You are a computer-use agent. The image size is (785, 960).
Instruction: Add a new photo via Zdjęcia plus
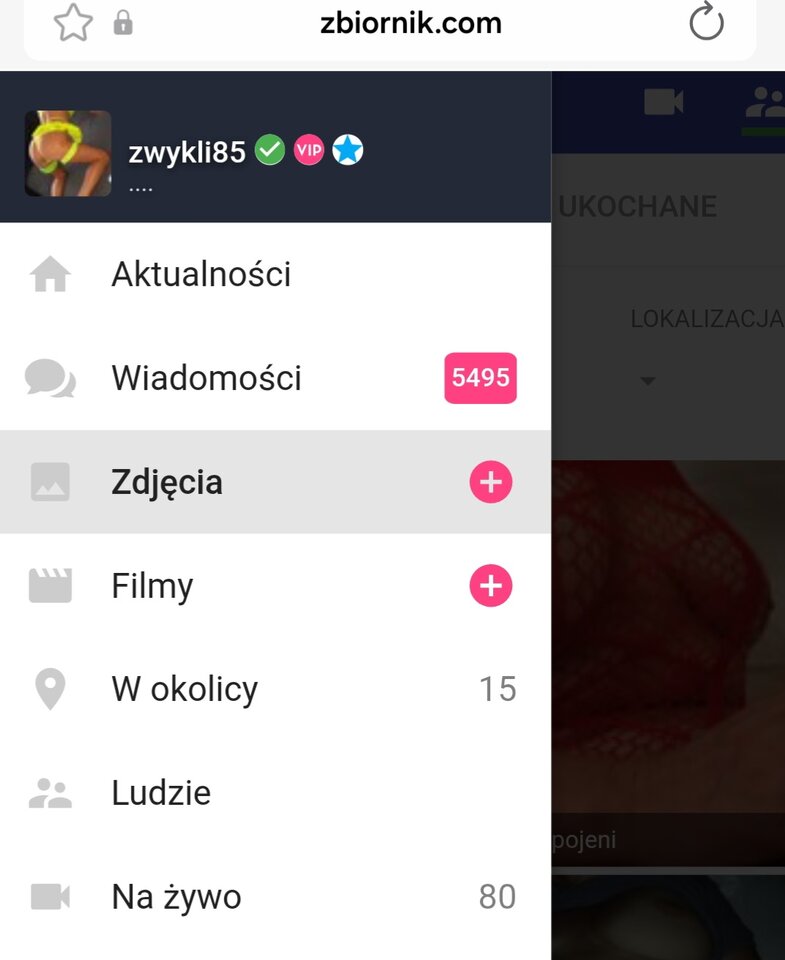pos(490,484)
